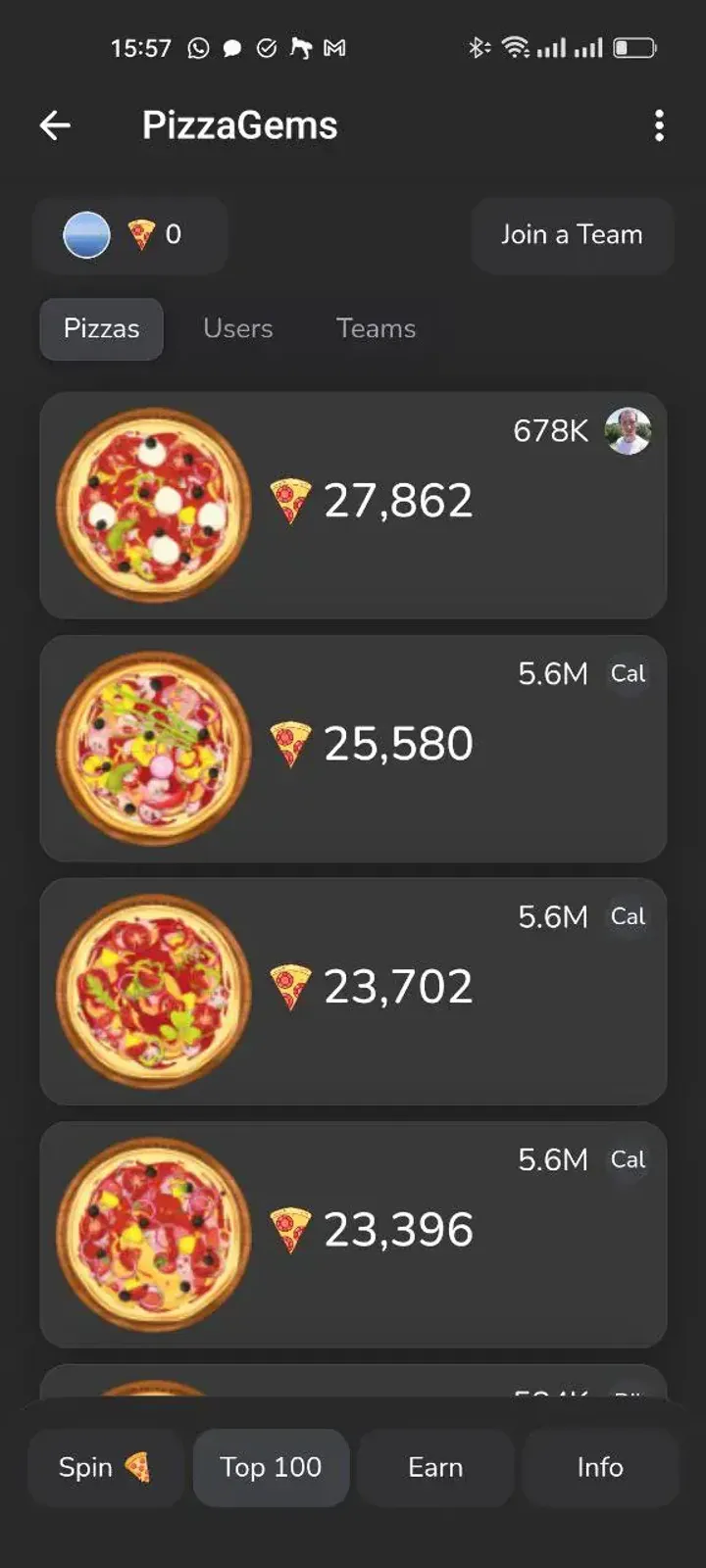706x1568 pixels.
Task: Tap your round profile avatar
Action: [x=85, y=234]
